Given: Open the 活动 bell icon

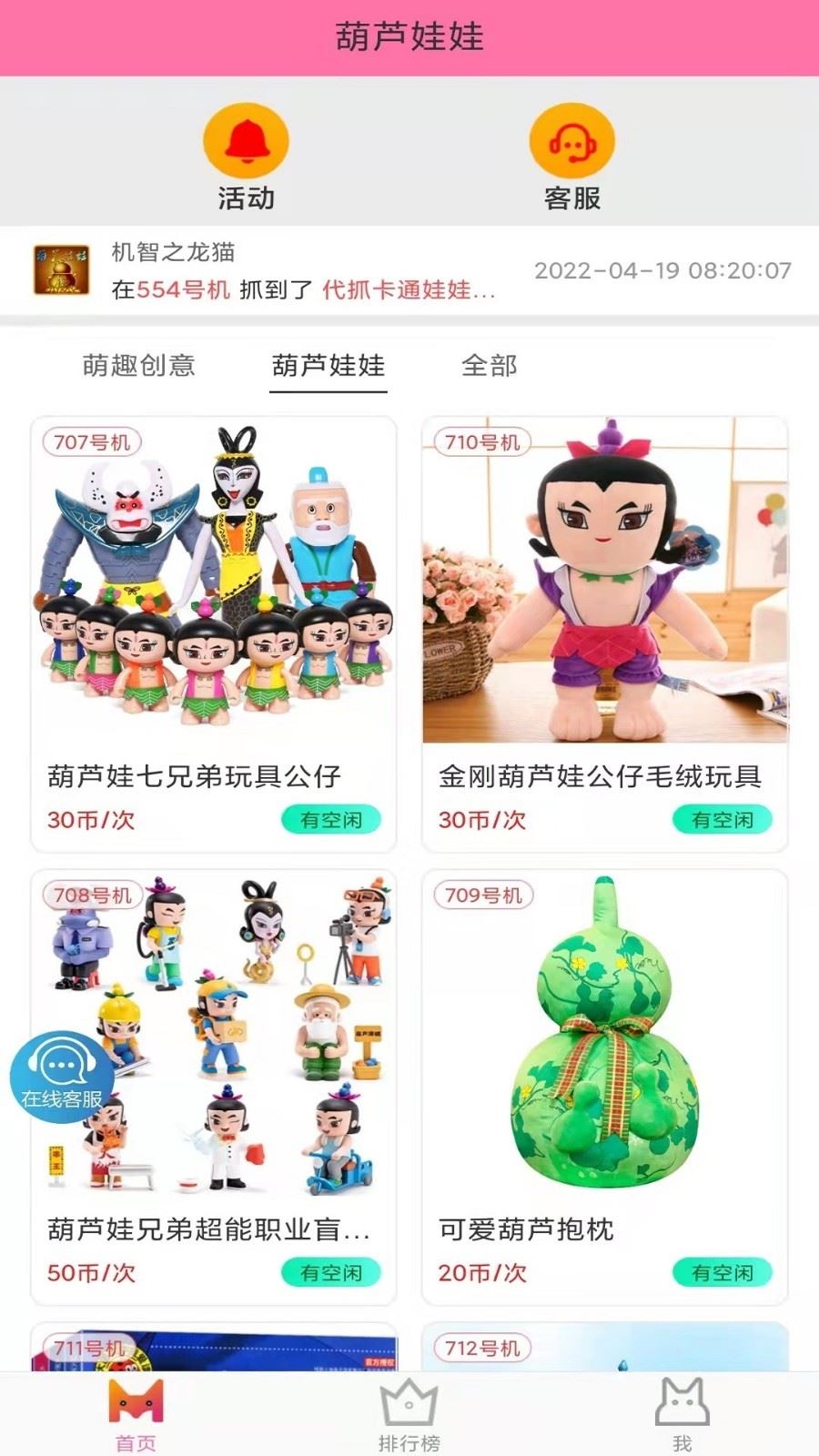Looking at the screenshot, I should pyautogui.click(x=246, y=143).
